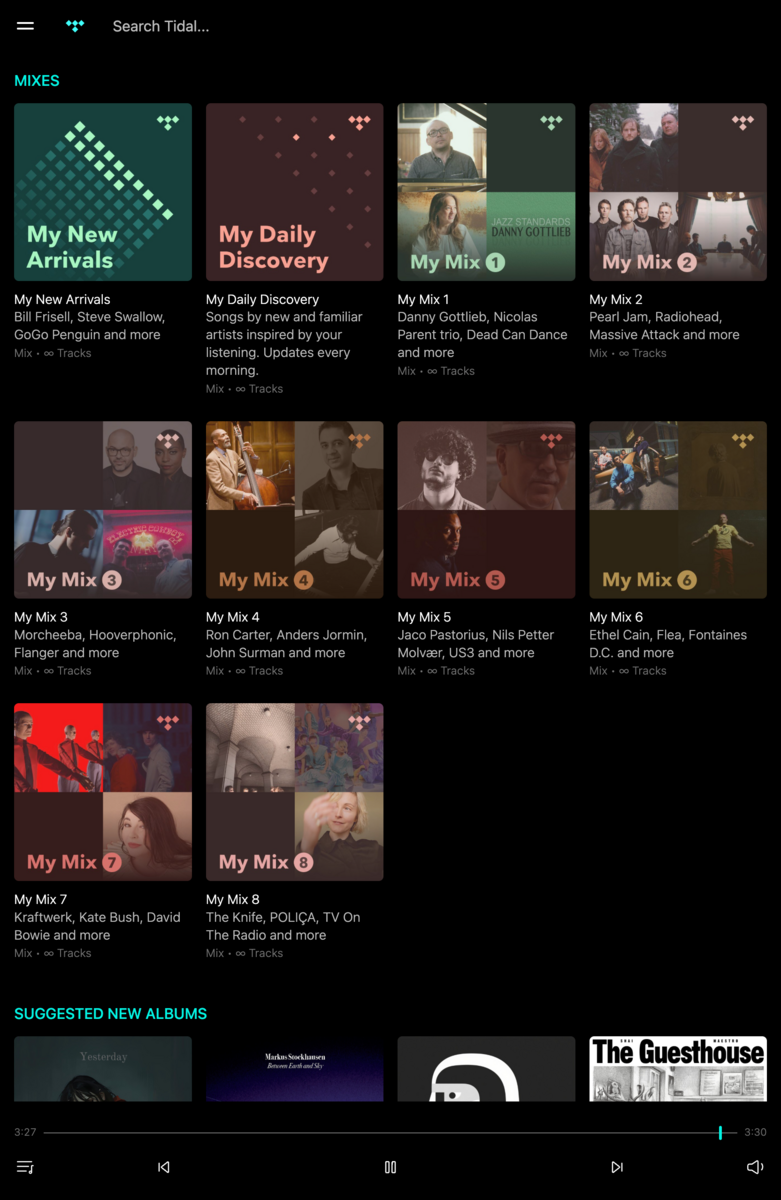Open My Mix 7 with Kraftwerk

point(103,792)
